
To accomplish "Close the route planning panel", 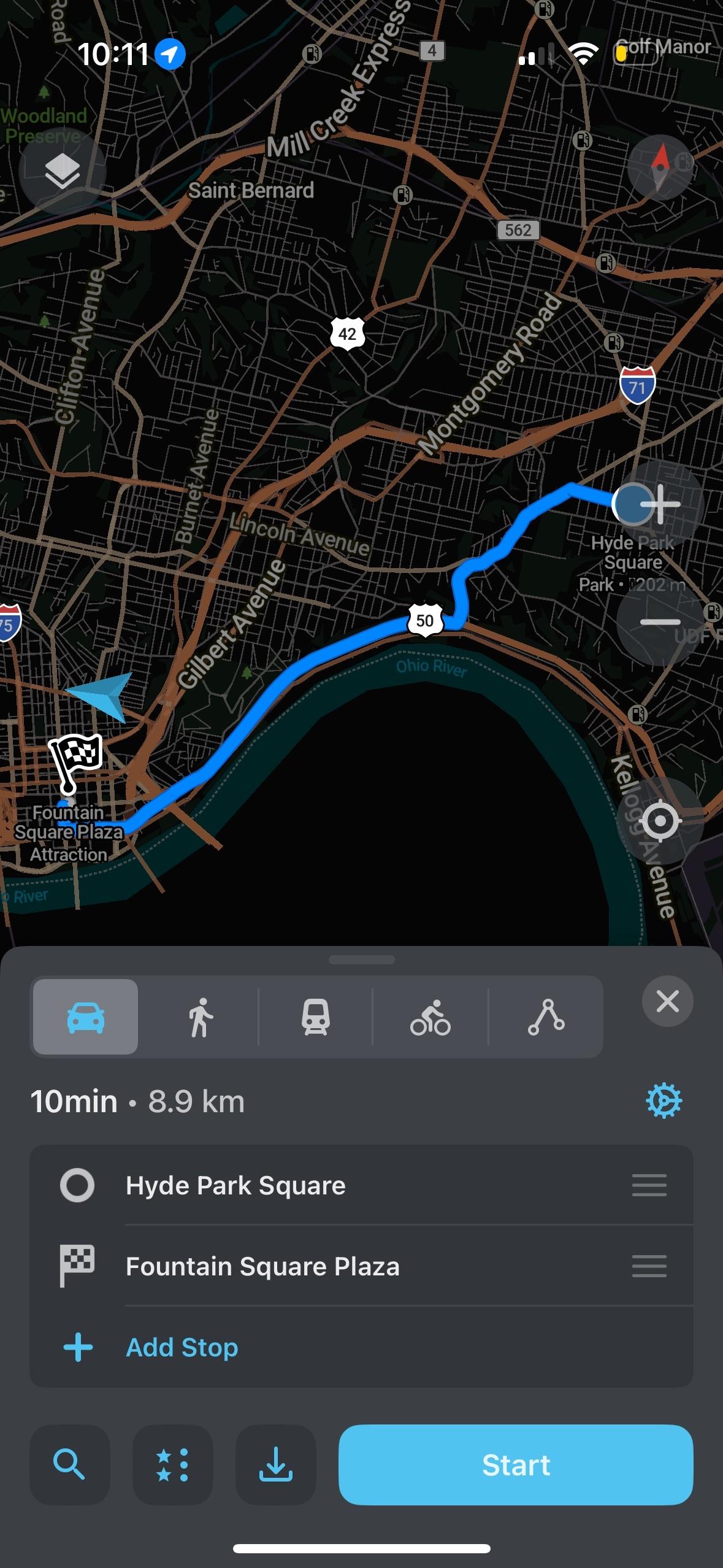I will [x=667, y=1001].
